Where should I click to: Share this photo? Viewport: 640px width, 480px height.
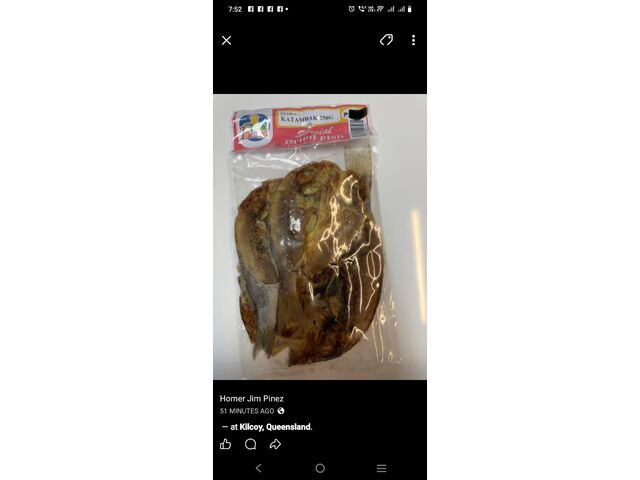click(275, 444)
